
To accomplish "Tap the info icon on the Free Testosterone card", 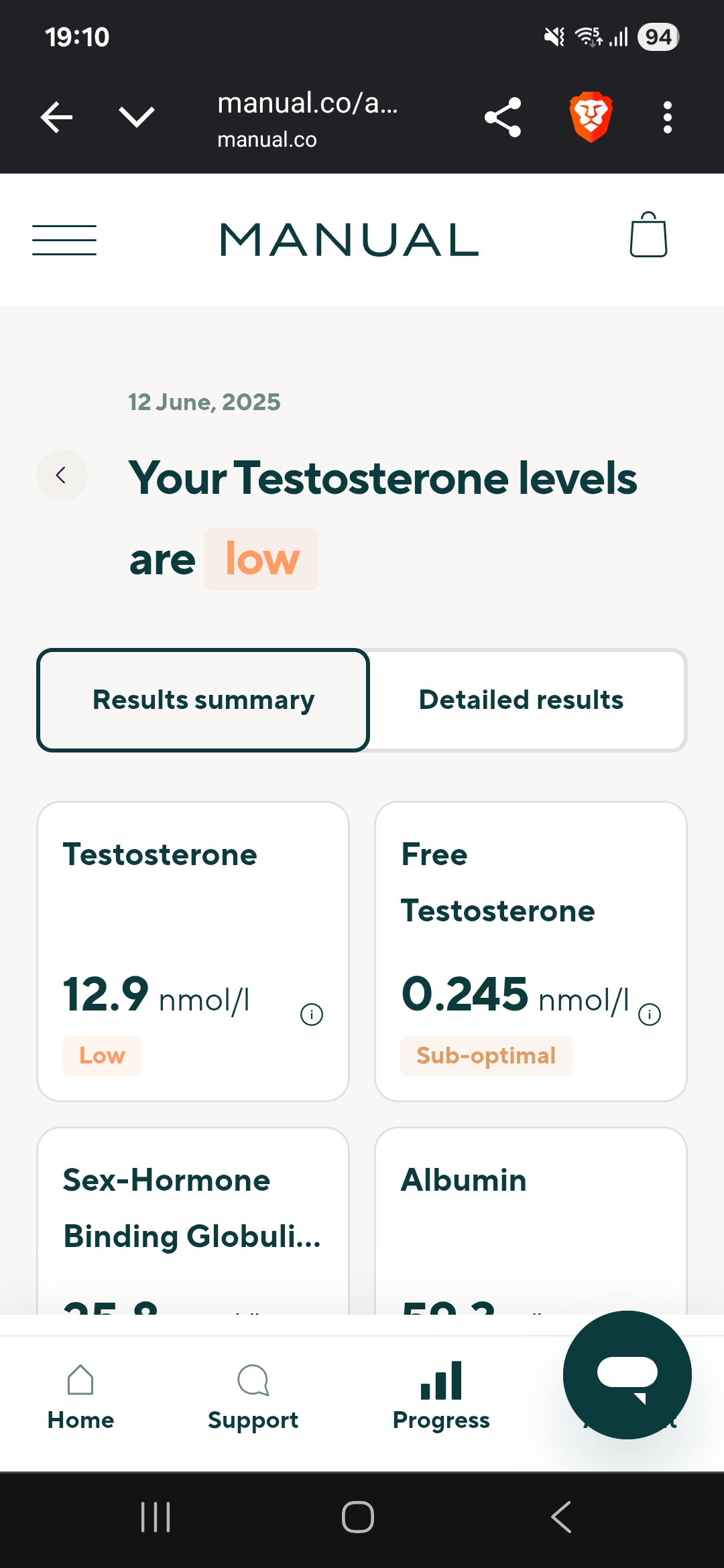I will (650, 1015).
